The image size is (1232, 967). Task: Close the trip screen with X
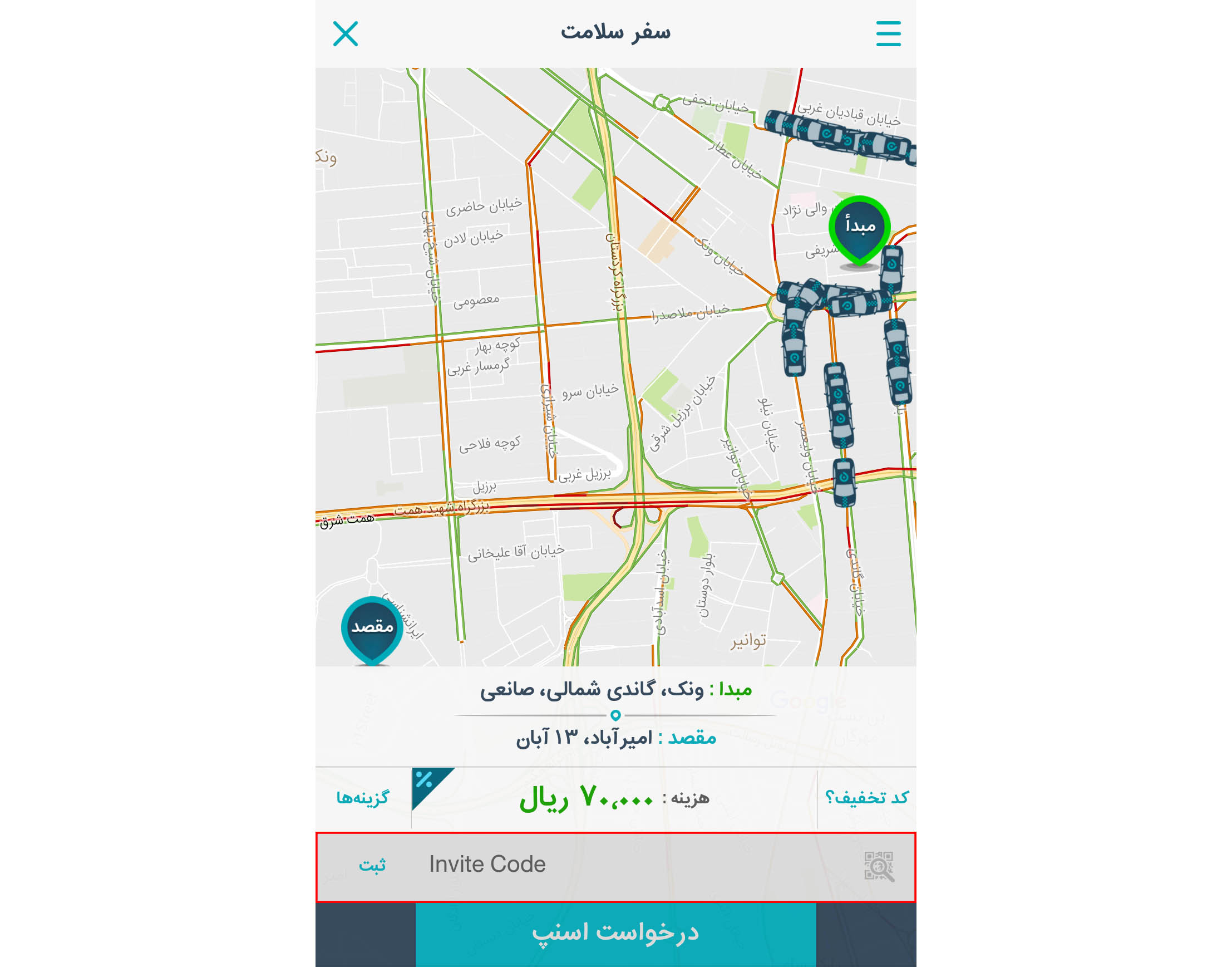click(x=345, y=34)
